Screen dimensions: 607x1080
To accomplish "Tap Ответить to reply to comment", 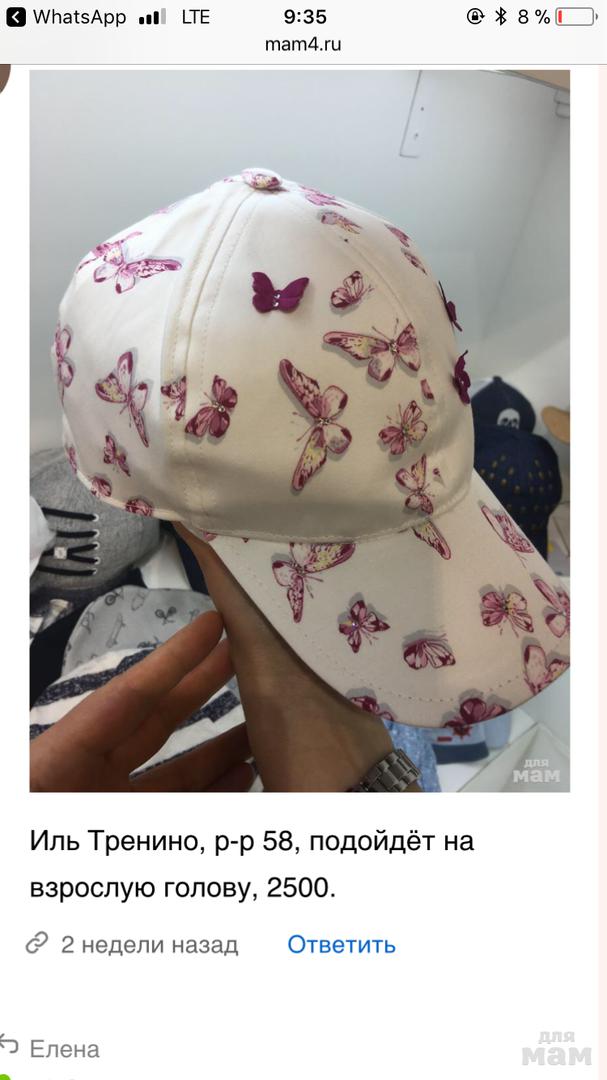I will pyautogui.click(x=341, y=944).
